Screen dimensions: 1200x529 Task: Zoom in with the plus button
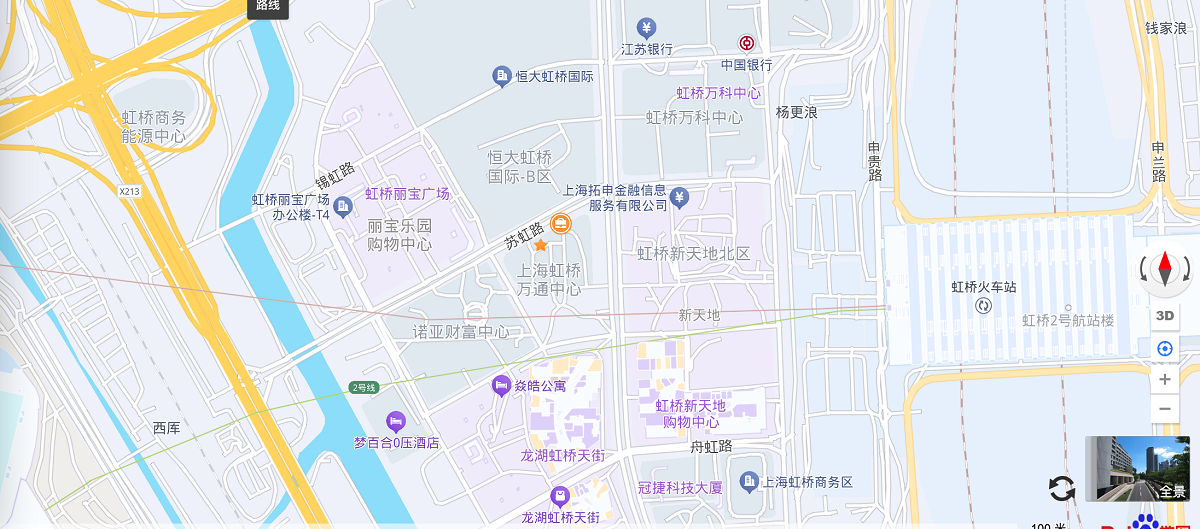(x=1164, y=379)
